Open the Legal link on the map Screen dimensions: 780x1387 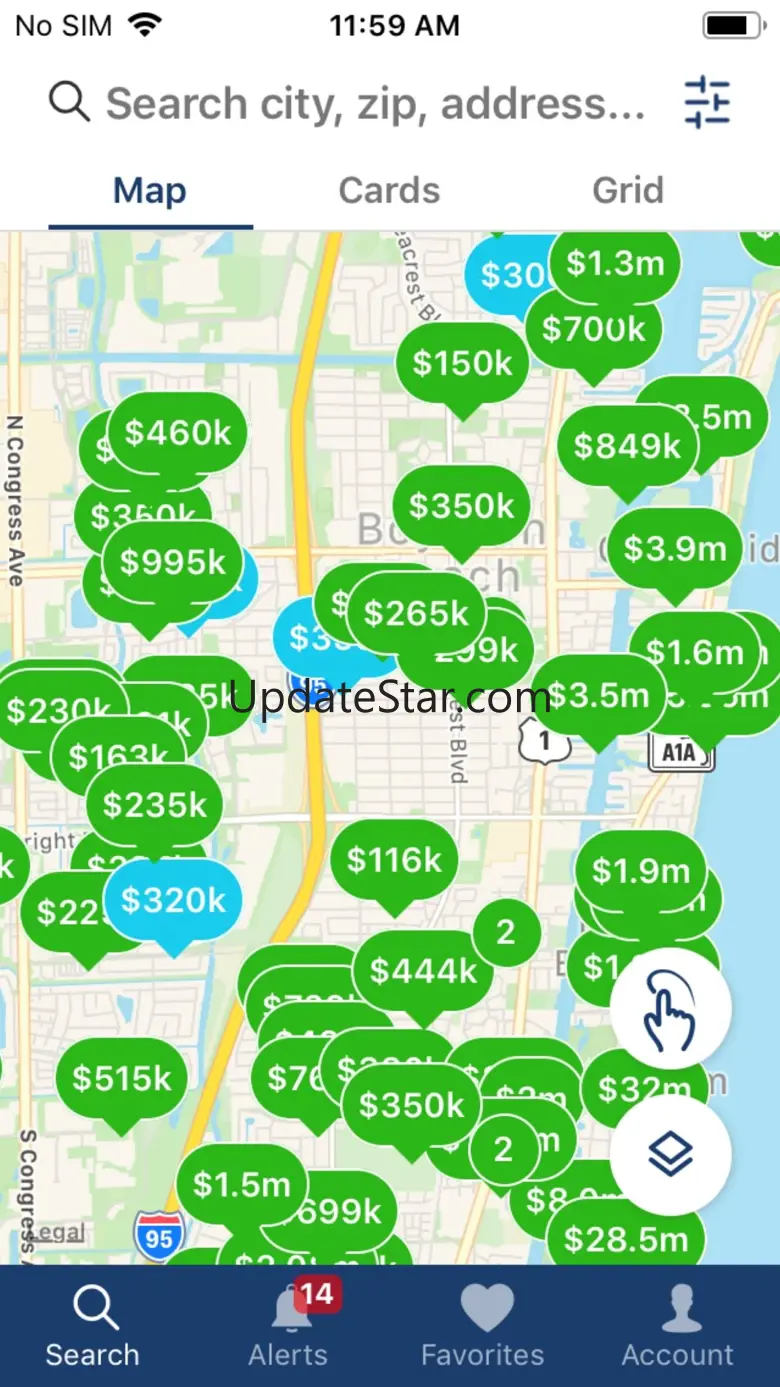(x=55, y=1233)
